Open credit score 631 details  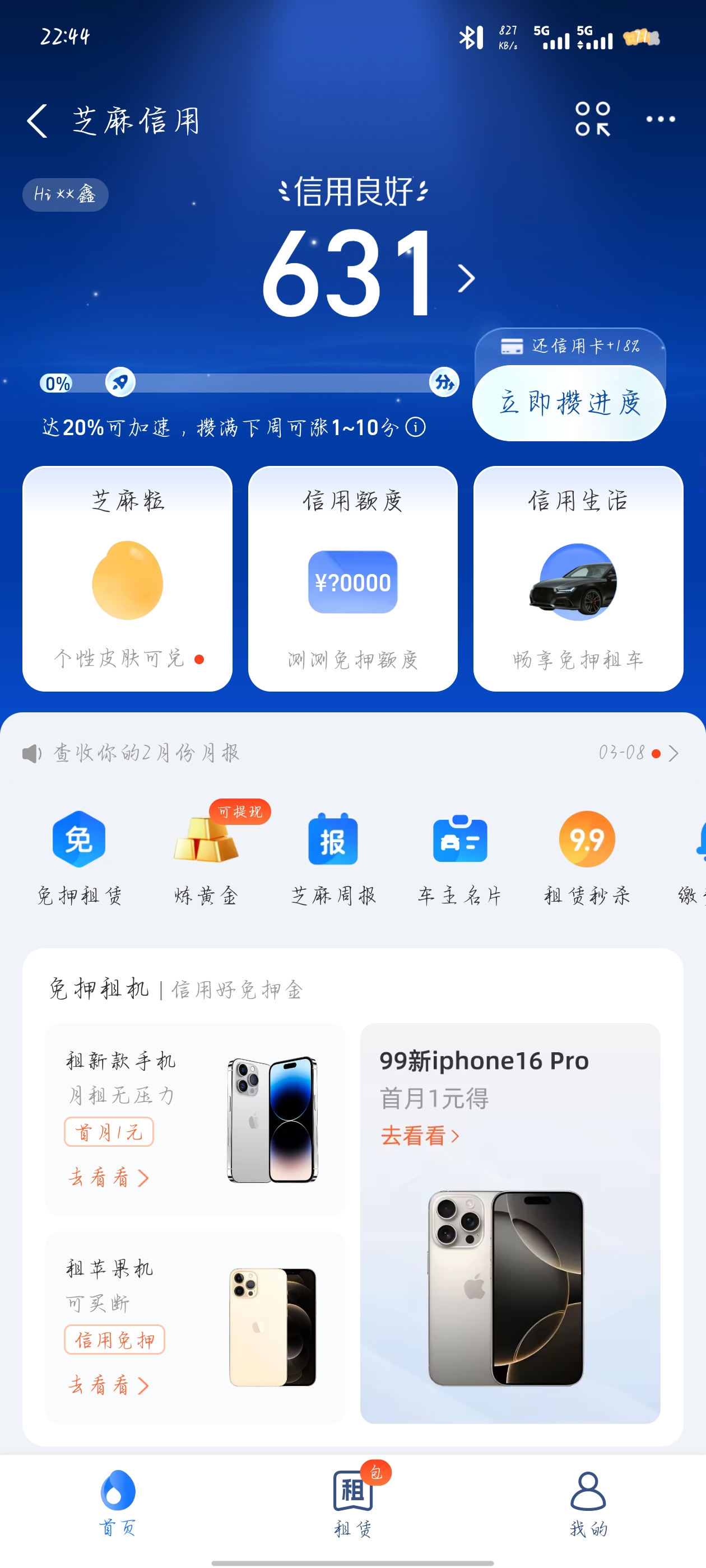click(x=365, y=274)
